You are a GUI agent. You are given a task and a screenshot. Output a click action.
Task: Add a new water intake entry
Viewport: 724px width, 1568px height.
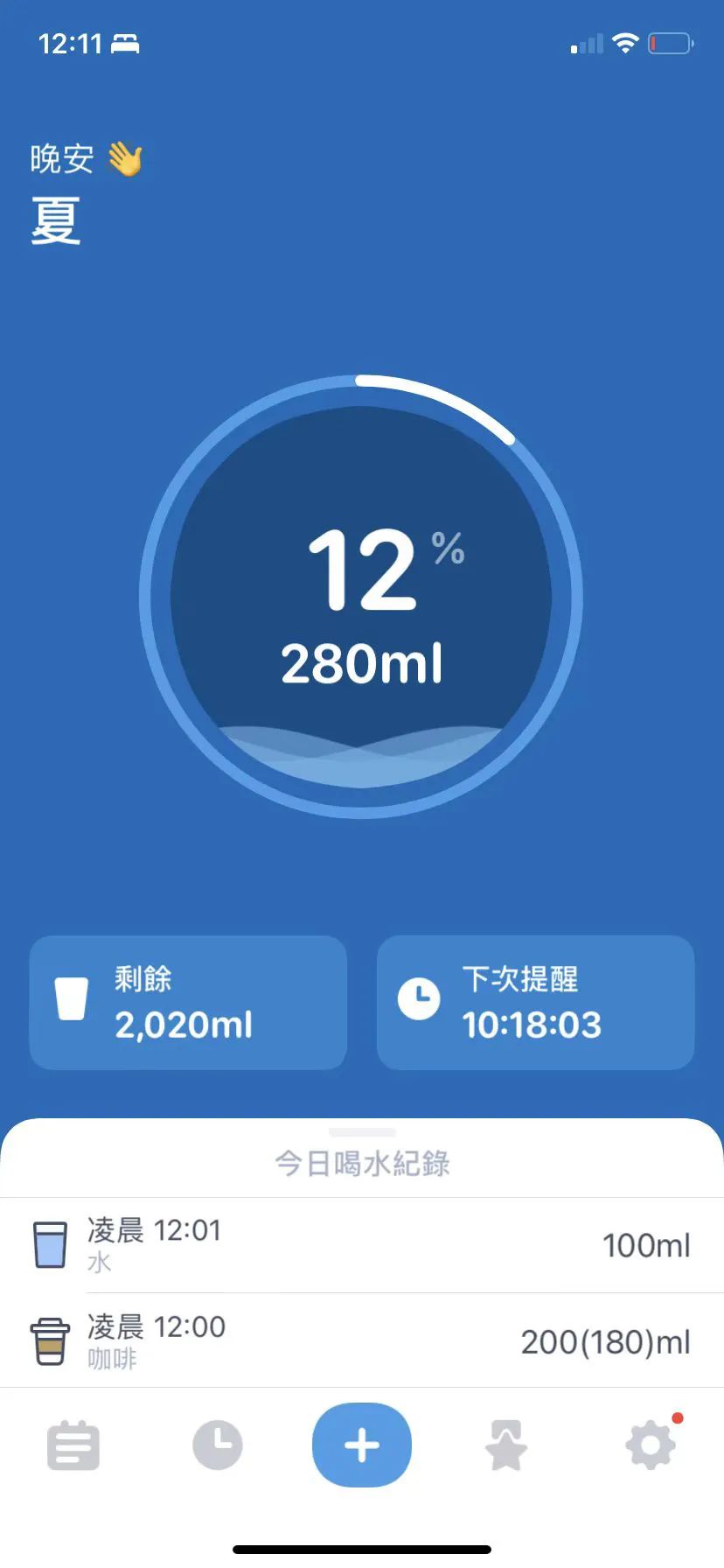[361, 1445]
